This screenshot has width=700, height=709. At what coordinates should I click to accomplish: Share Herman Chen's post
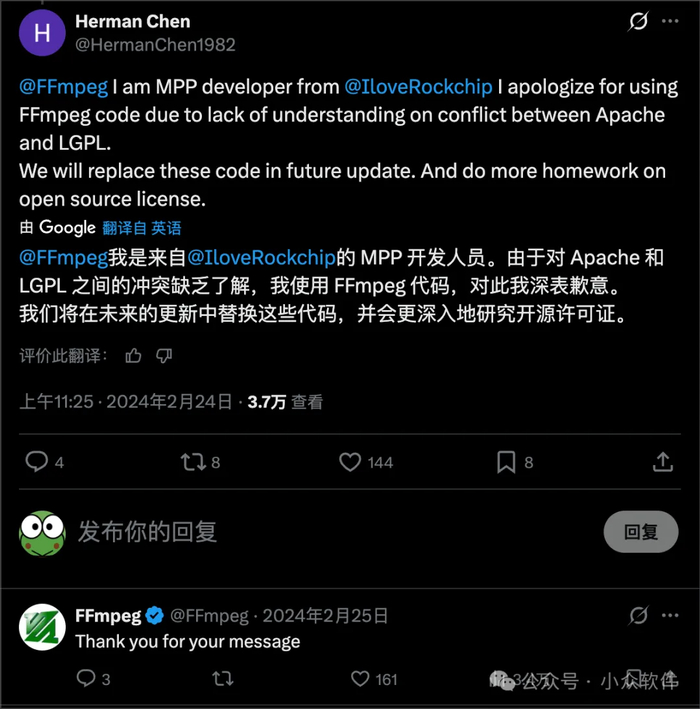662,462
